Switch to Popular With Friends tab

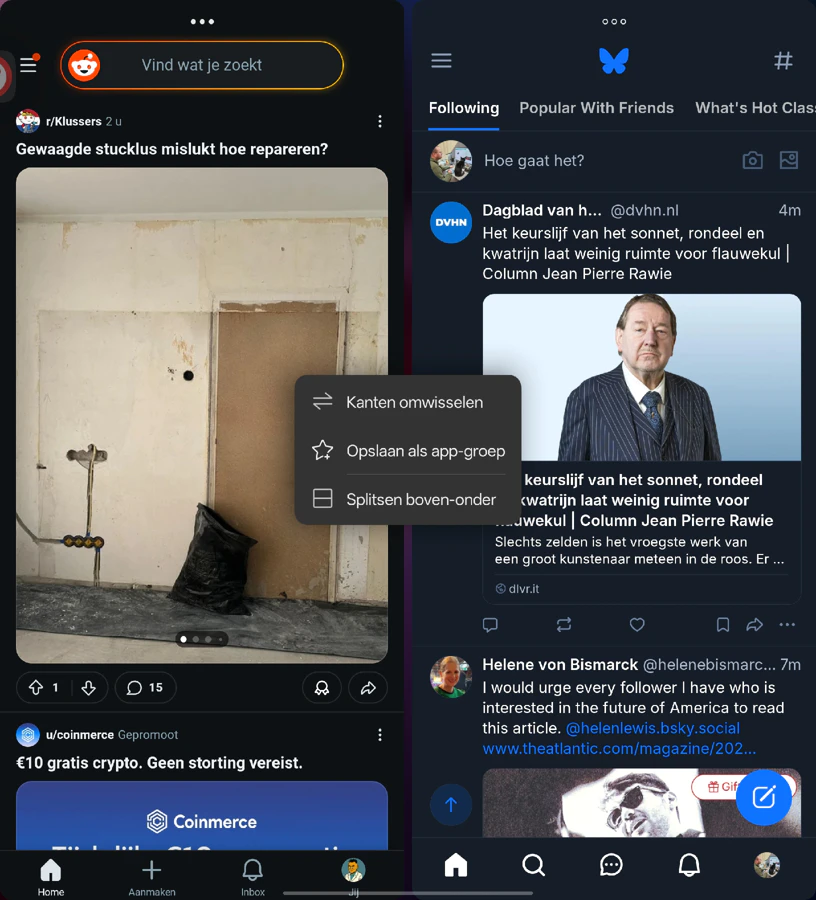coord(596,108)
